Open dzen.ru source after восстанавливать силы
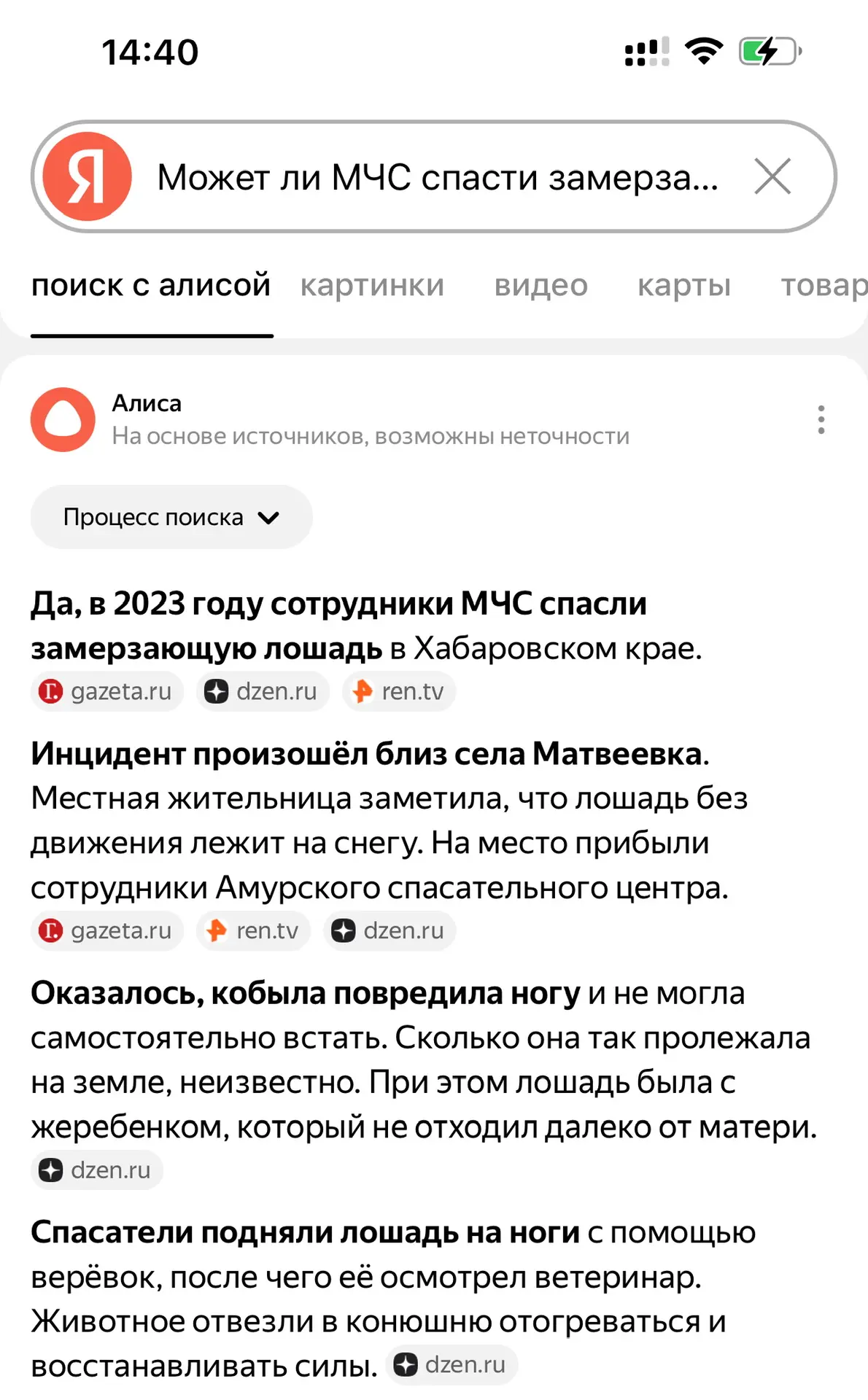Image resolution: width=868 pixels, height=1400 pixels. tap(452, 1364)
